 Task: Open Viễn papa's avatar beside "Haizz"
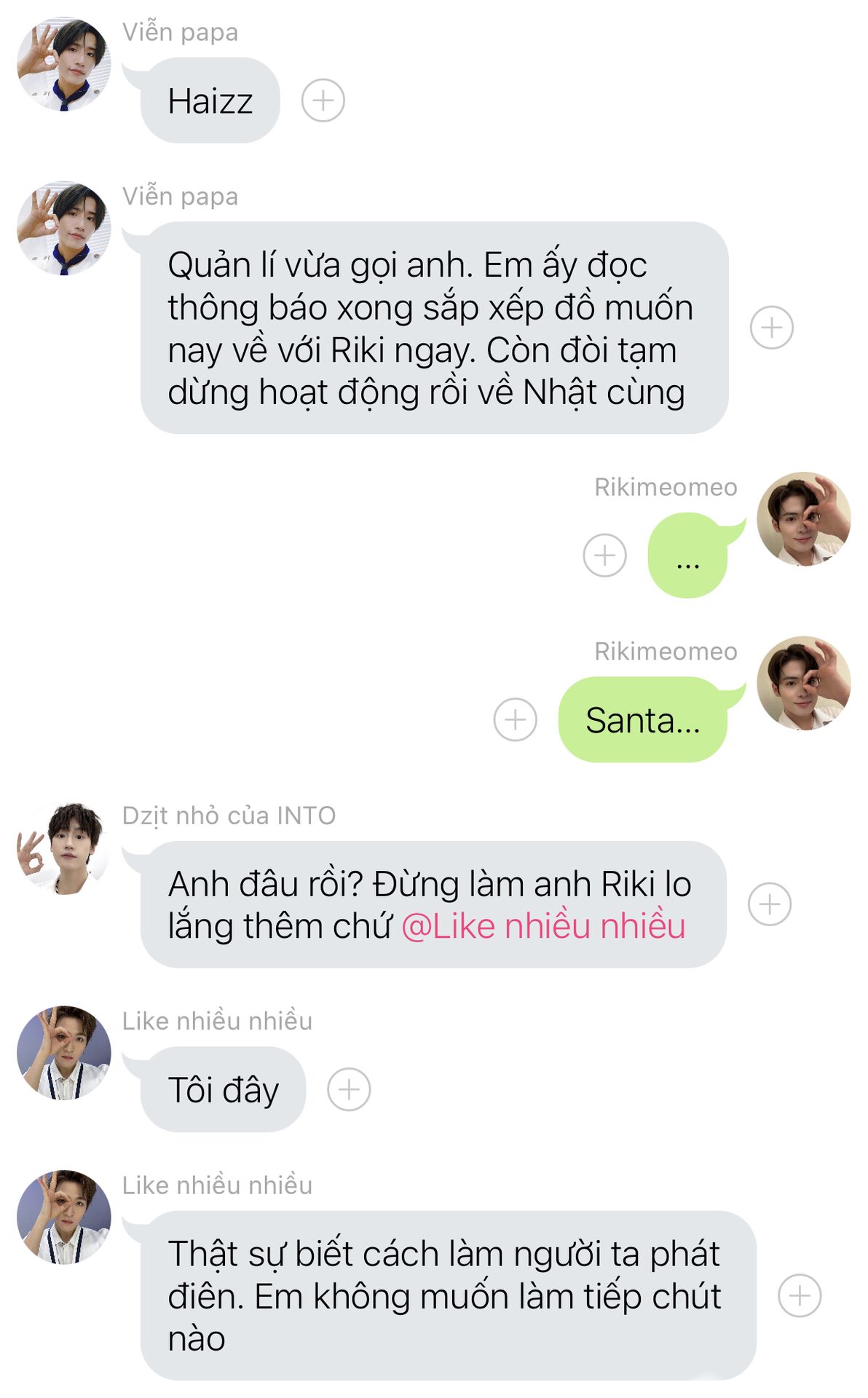pyautogui.click(x=64, y=65)
